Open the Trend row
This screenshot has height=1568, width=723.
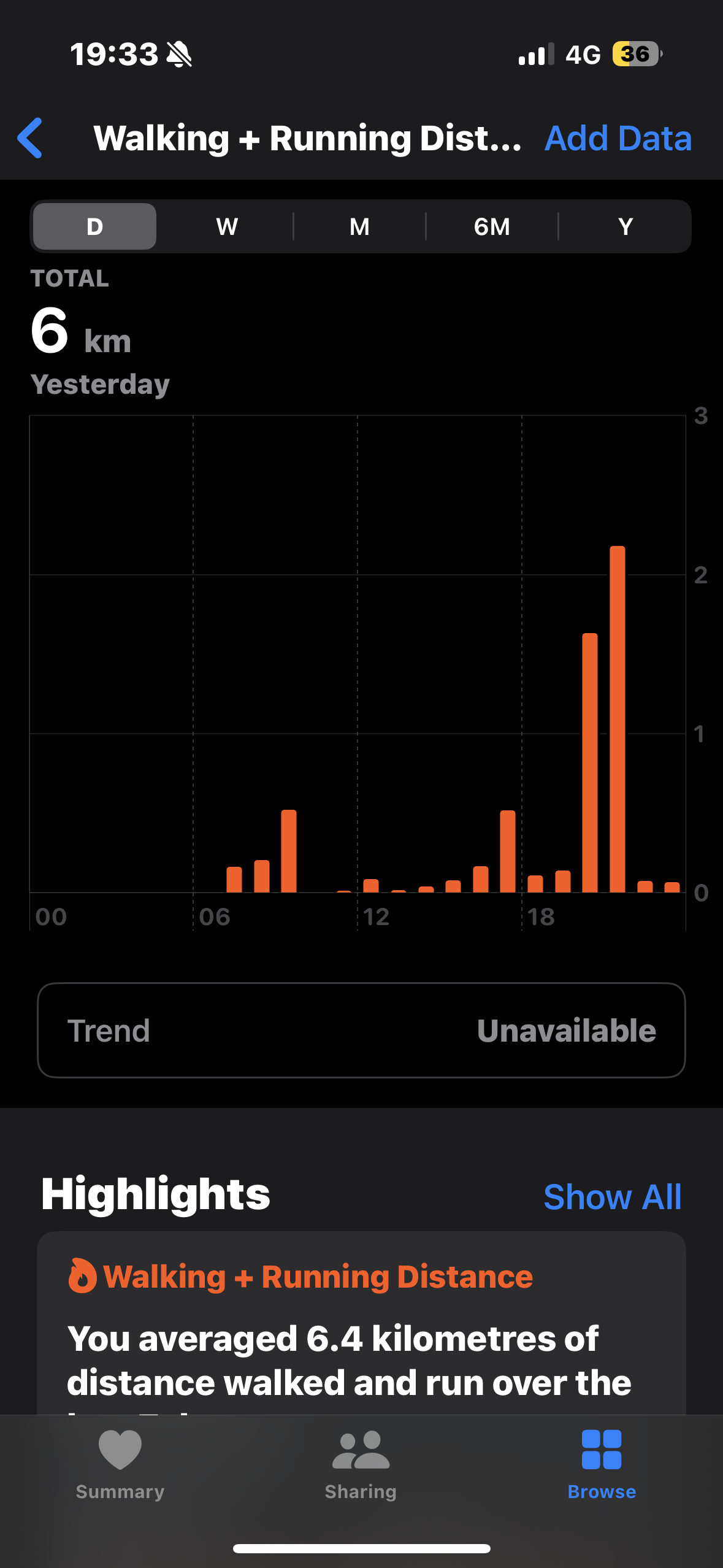tap(361, 1030)
